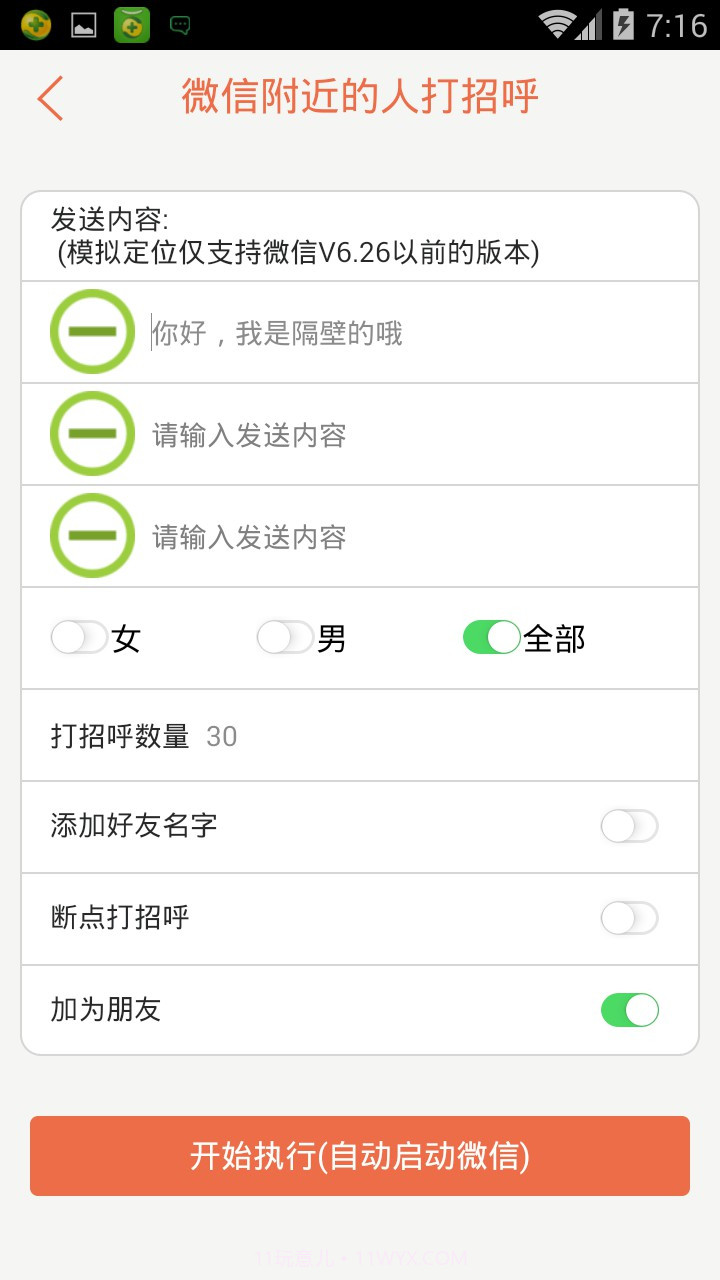Screen dimensions: 720x1280
Task: Enable the 女 gender toggle
Action: (77, 637)
